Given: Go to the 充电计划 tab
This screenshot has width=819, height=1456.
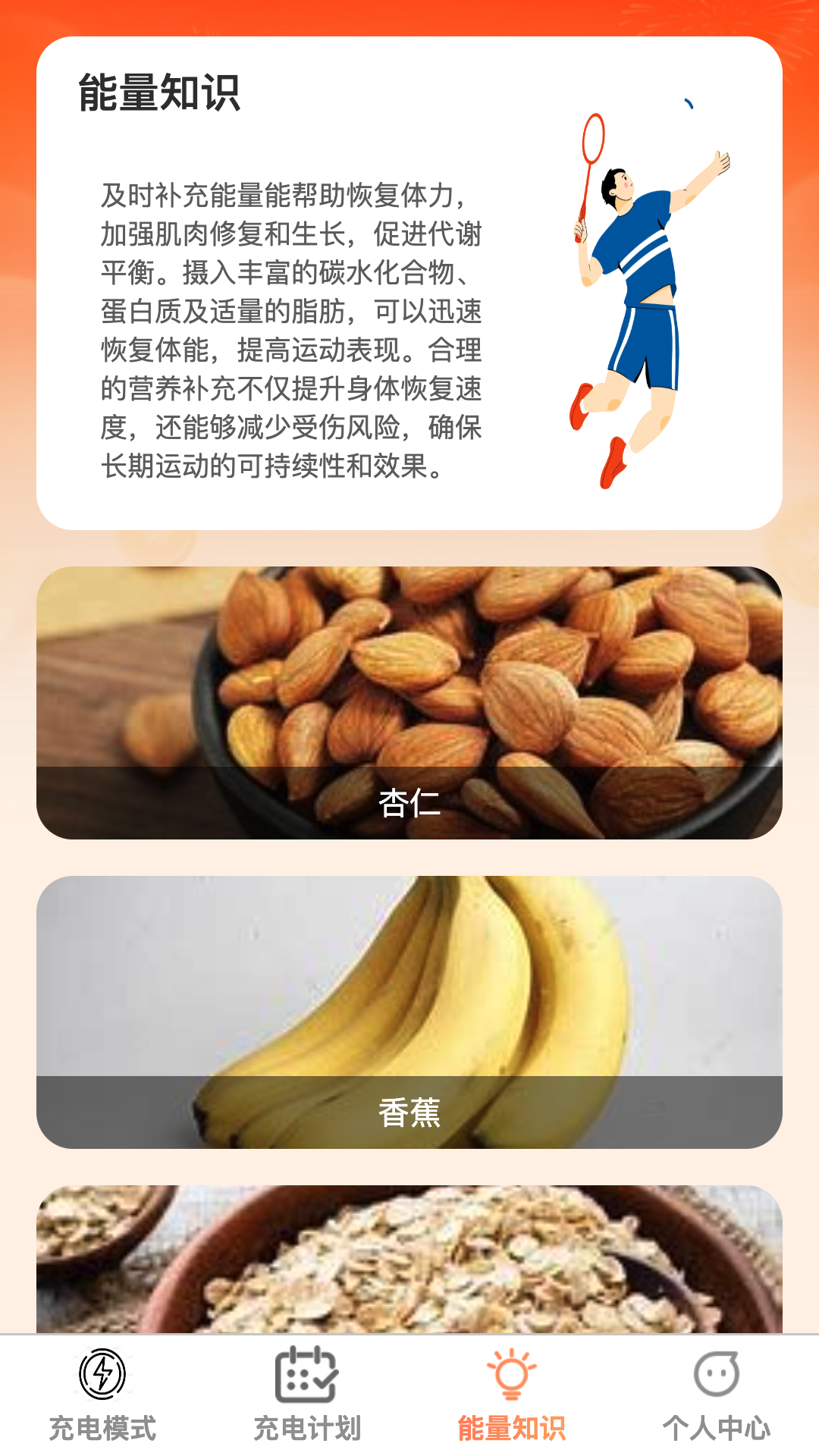Looking at the screenshot, I should pyautogui.click(x=307, y=1395).
